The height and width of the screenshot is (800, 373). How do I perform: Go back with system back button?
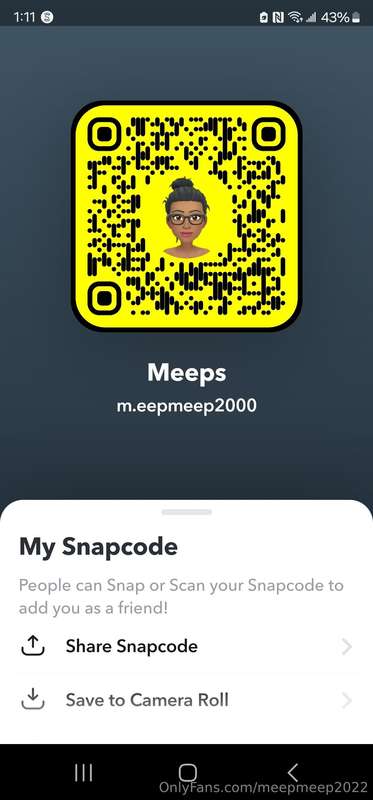coord(292,772)
